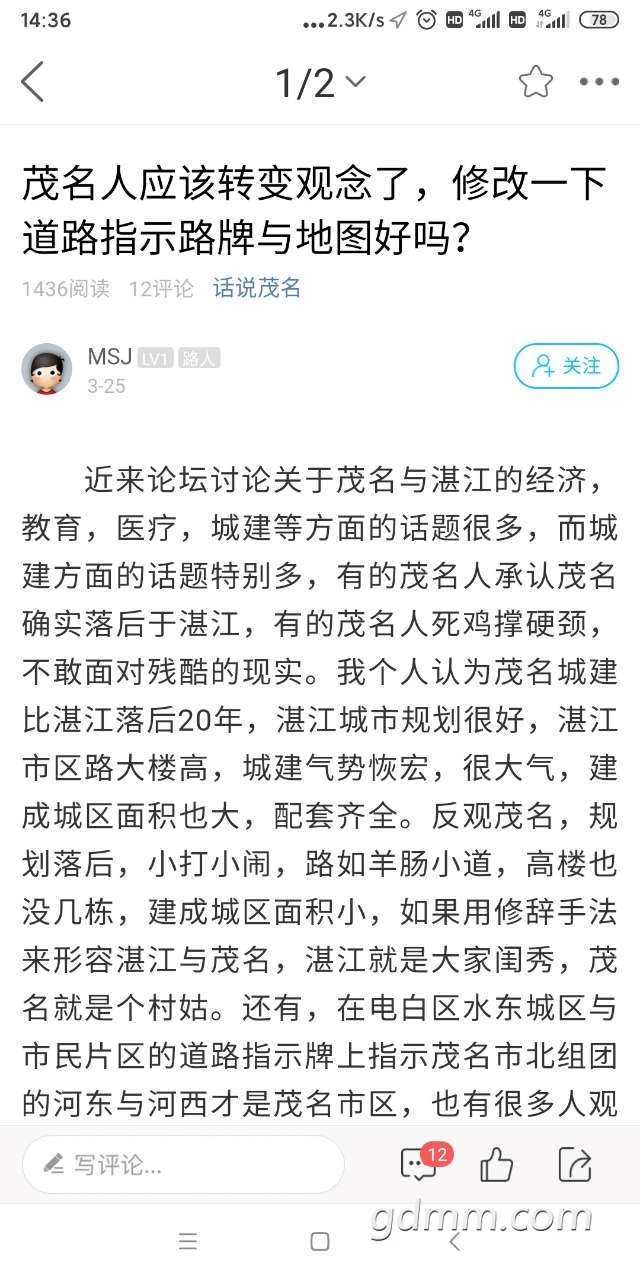Tap the 写评论 comment field

[183, 1164]
